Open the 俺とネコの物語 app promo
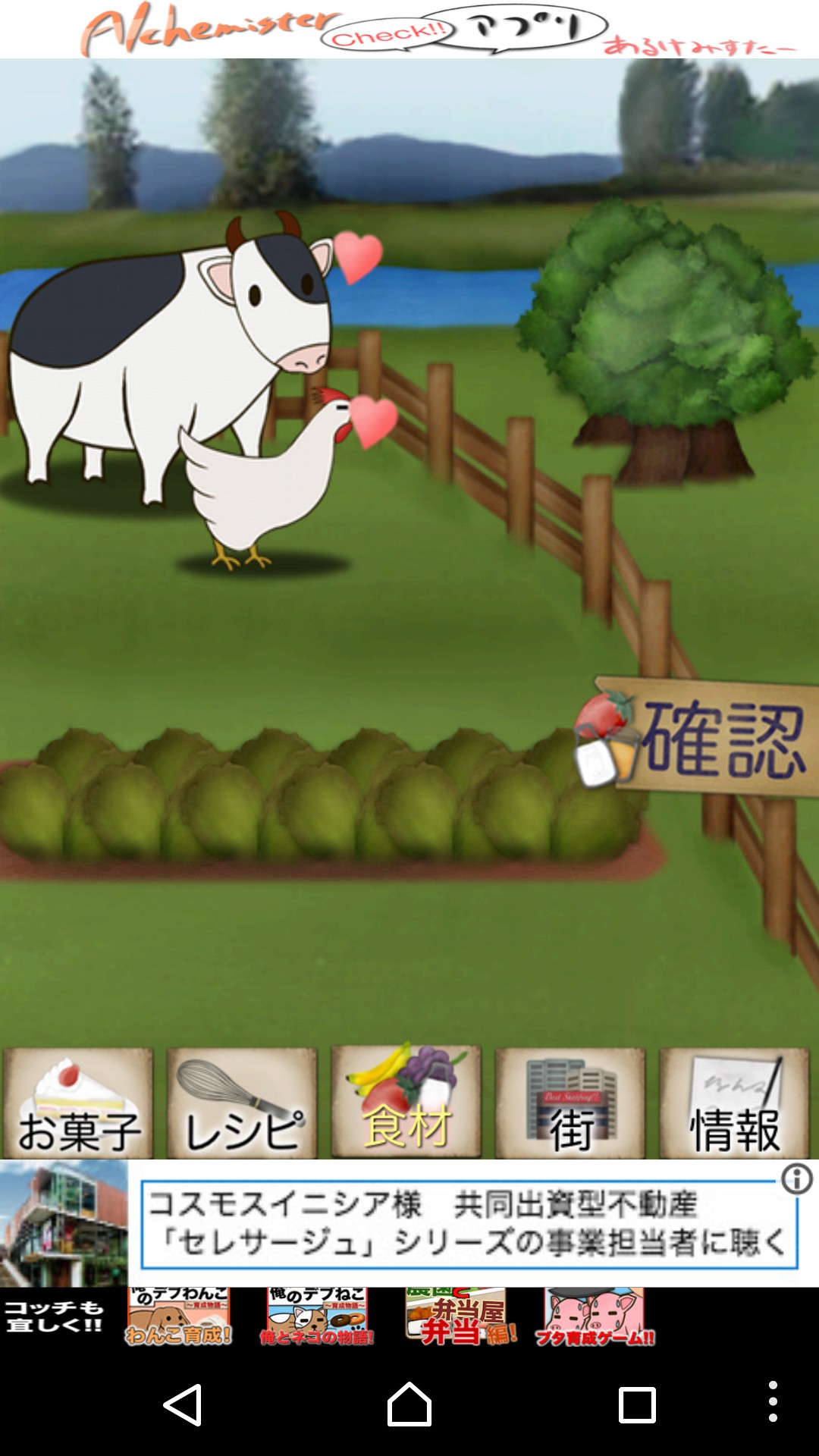Image resolution: width=819 pixels, height=1456 pixels. pos(317,1317)
